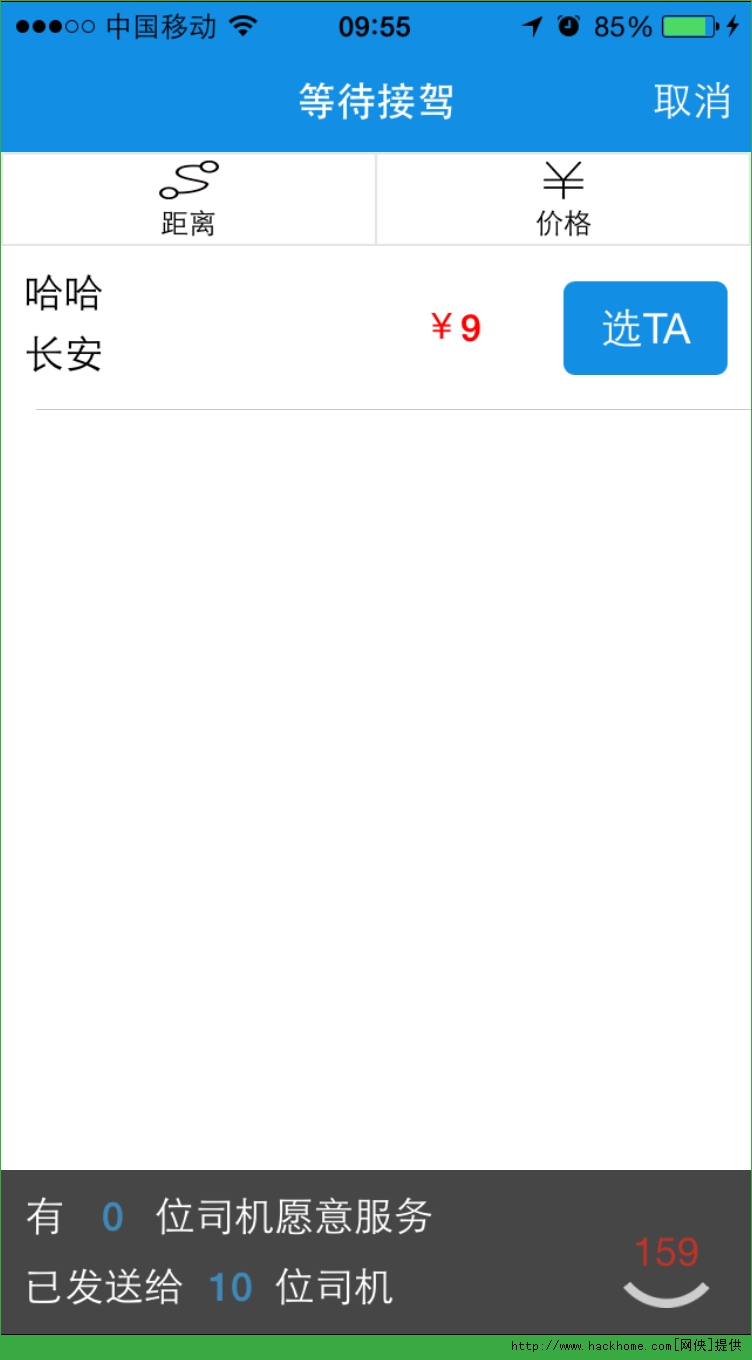752x1360 pixels.
Task: Tap 取消 to cancel waiting
Action: pos(692,101)
